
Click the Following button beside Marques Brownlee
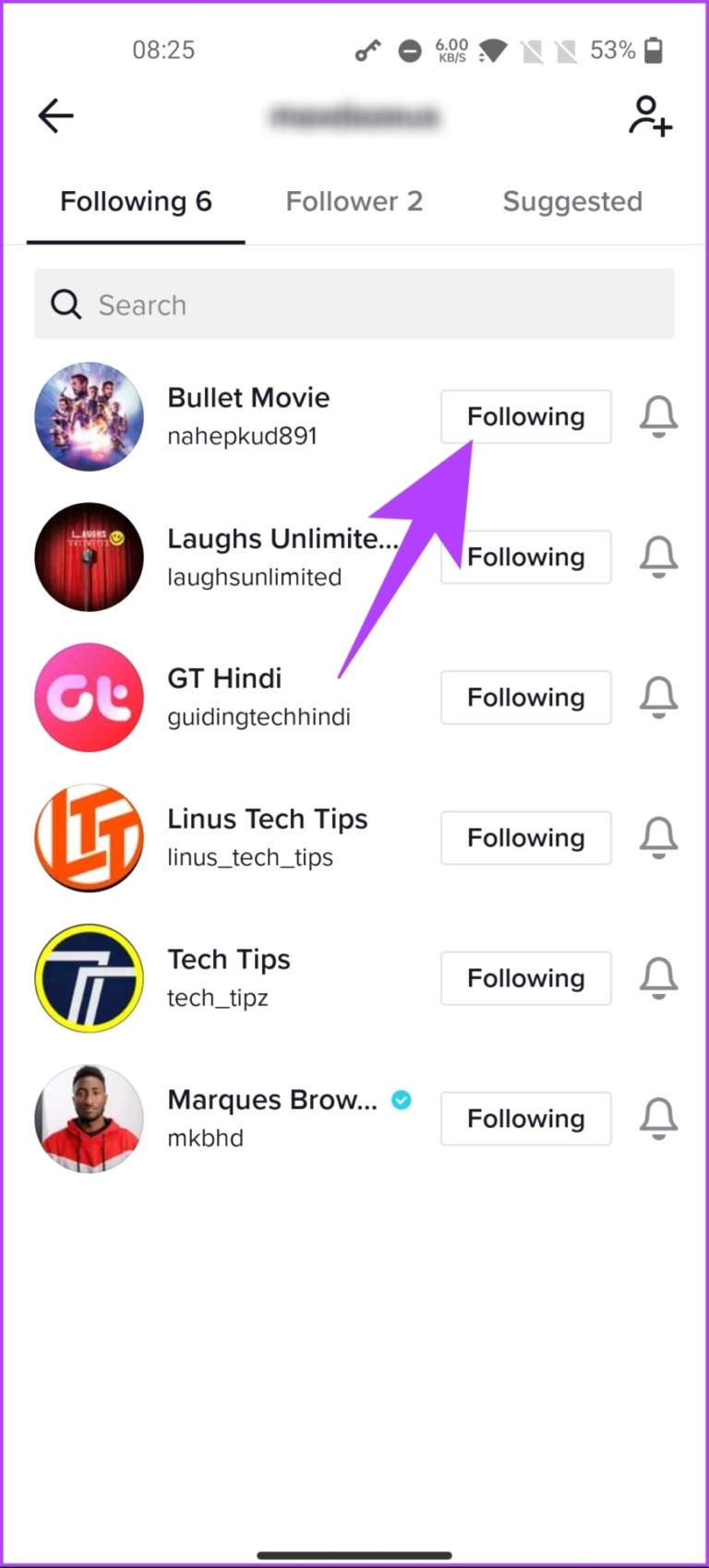click(x=525, y=1119)
